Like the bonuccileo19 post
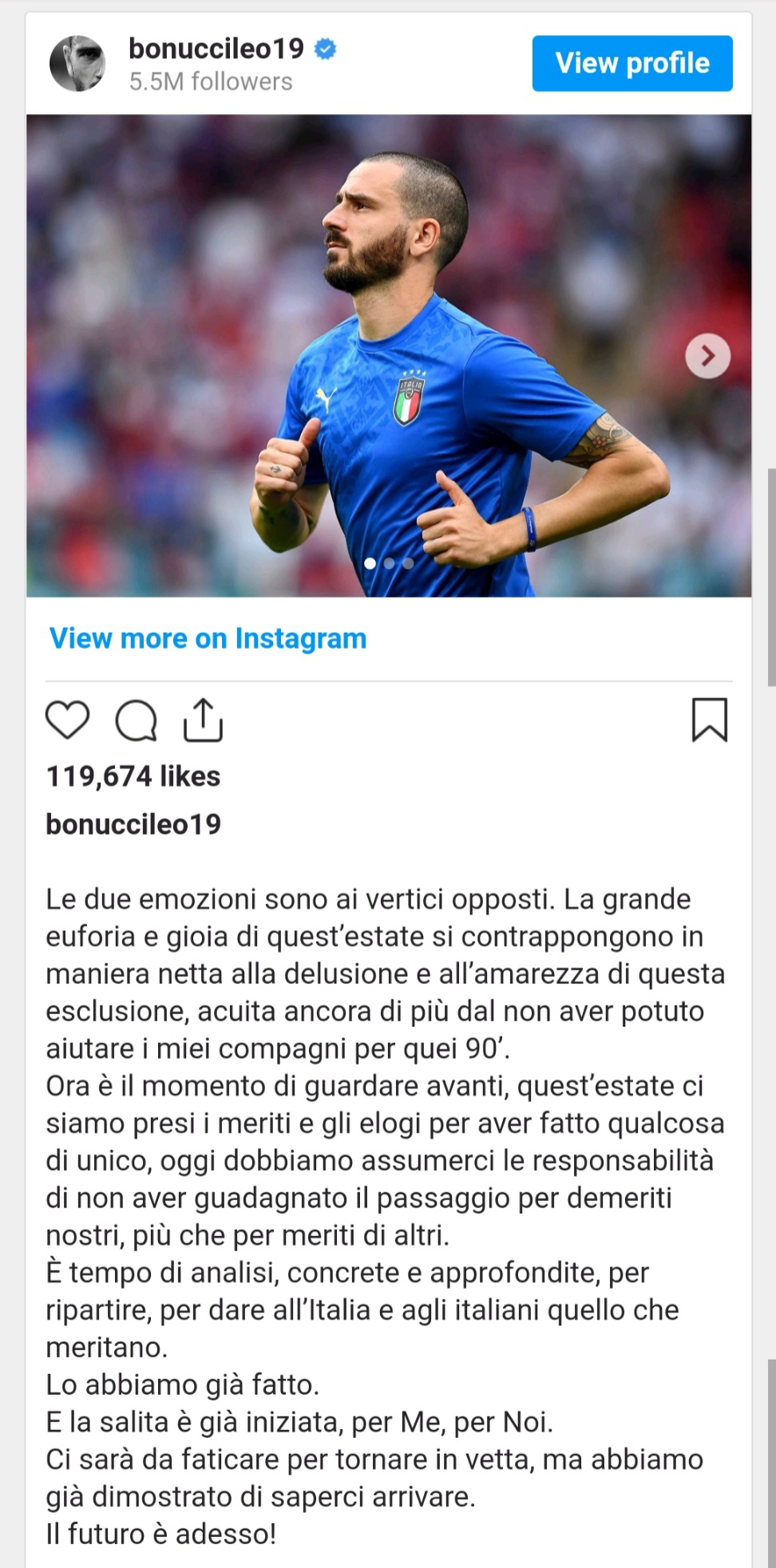The height and width of the screenshot is (1568, 776). [67, 720]
